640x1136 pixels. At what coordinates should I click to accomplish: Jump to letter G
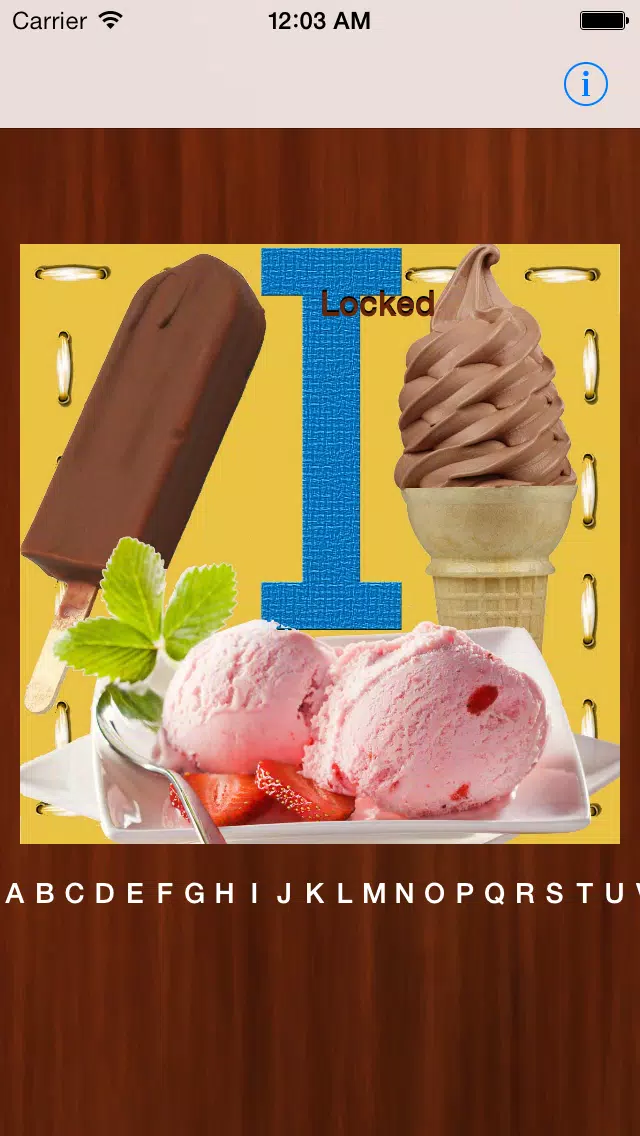(194, 894)
